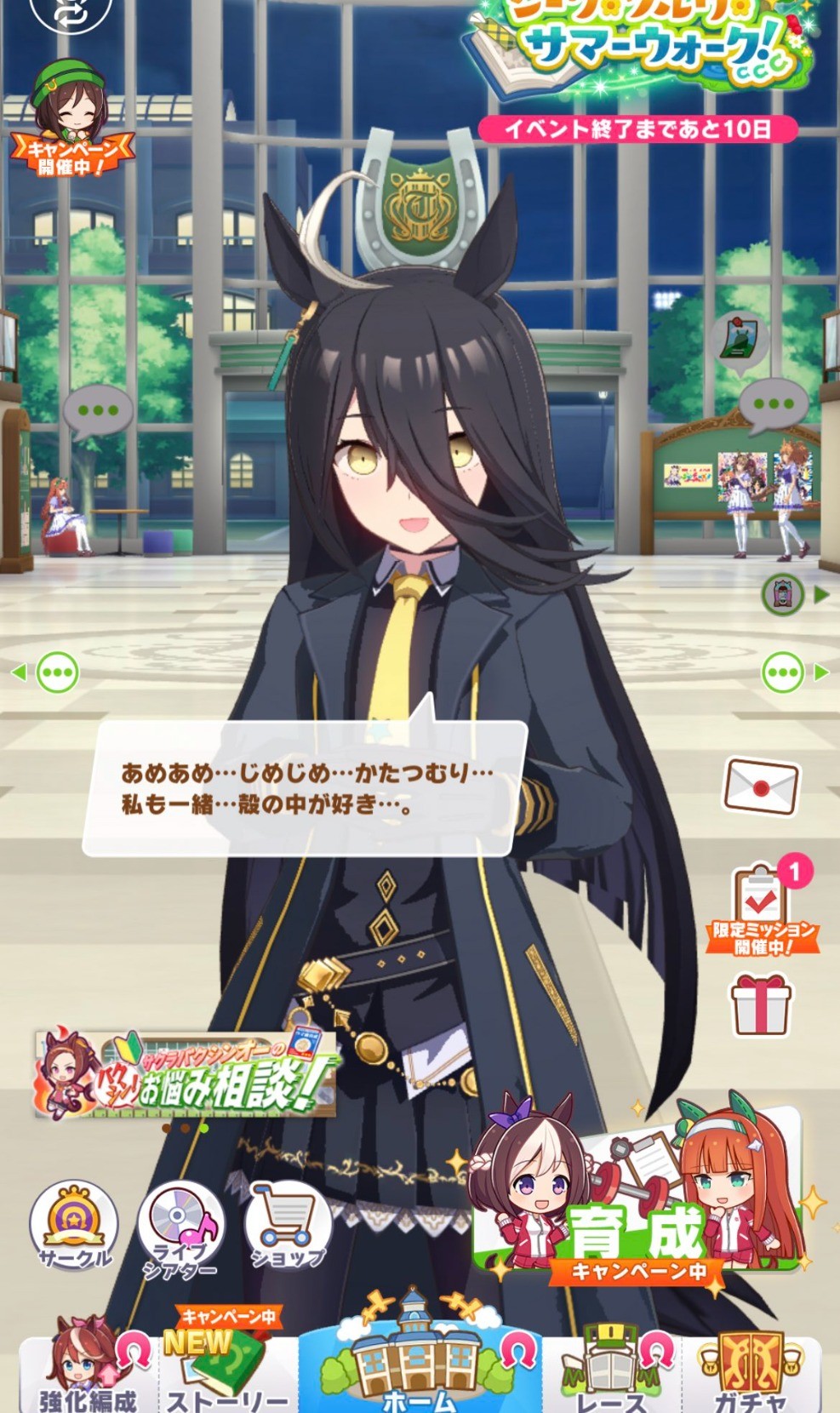
Task: View the キャンペーン開催中 campaign
Action: [71, 119]
